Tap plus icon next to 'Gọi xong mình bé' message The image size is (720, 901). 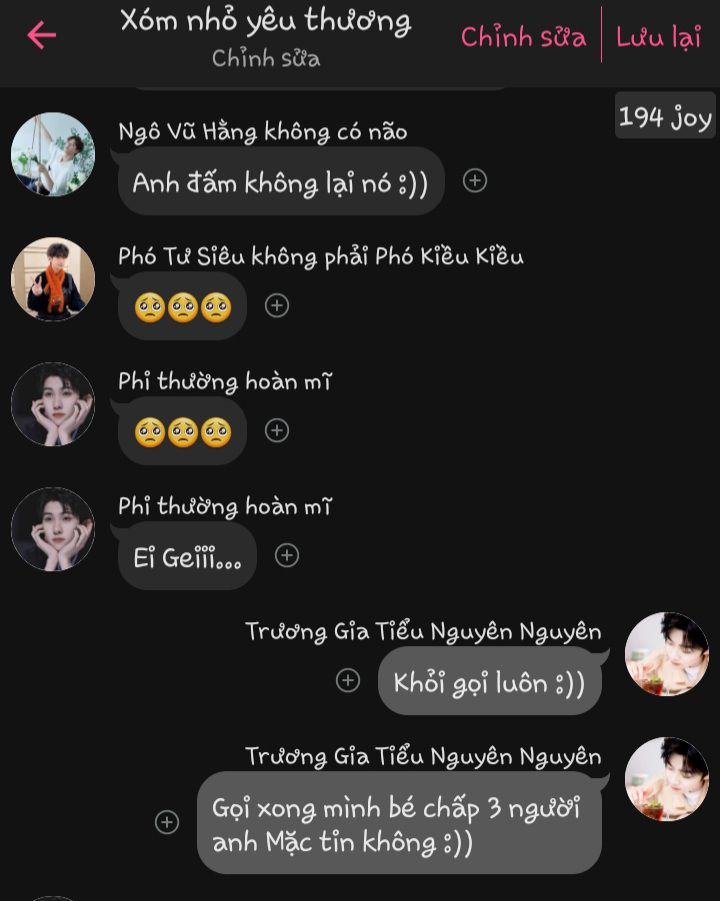point(167,822)
